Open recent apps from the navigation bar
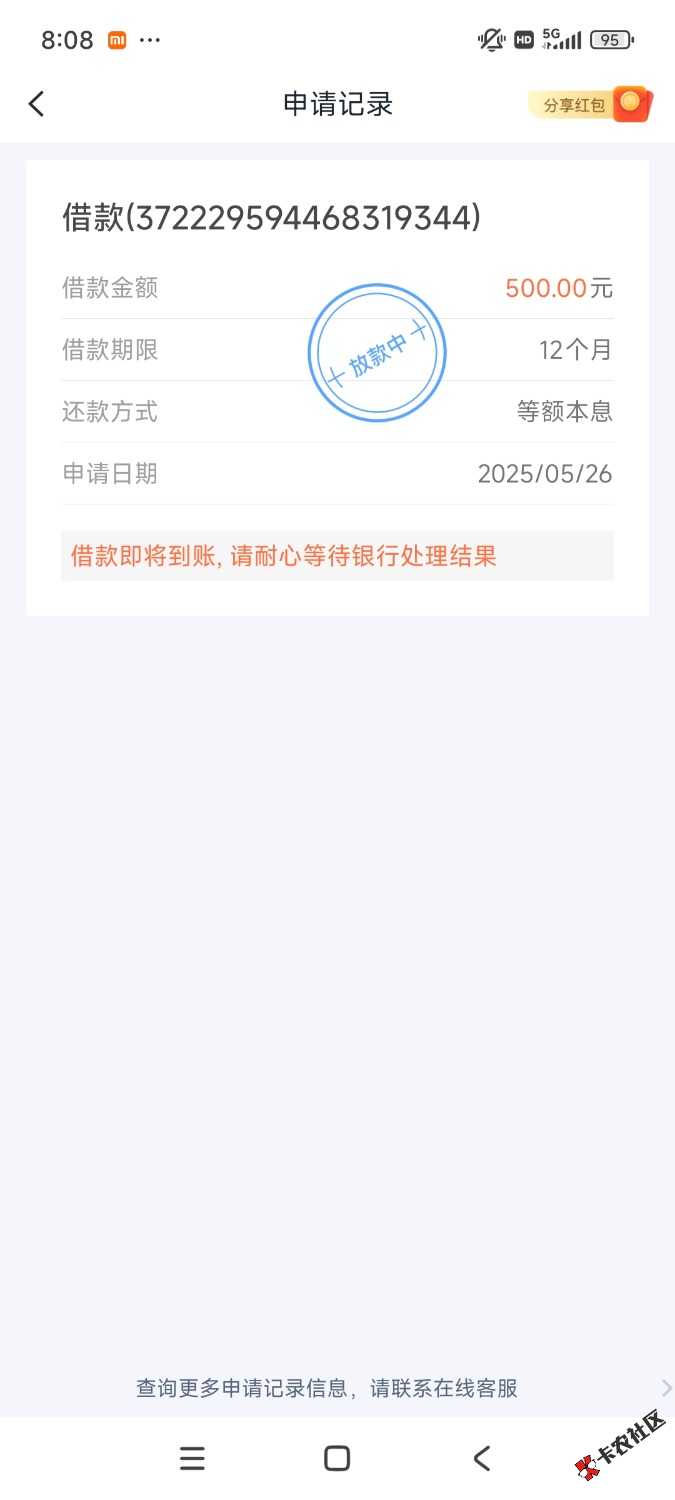Screen dimensions: 675x1500 pyautogui.click(x=192, y=1459)
